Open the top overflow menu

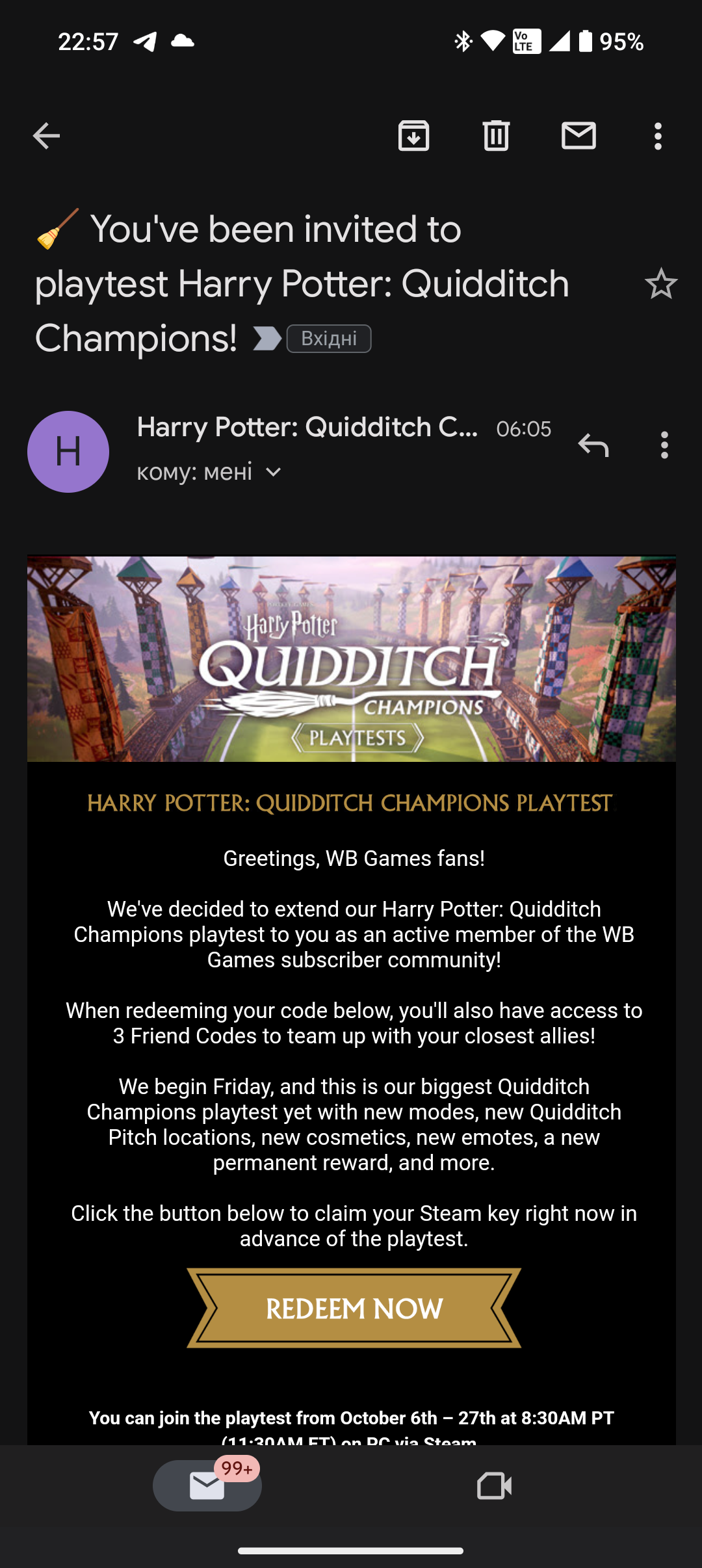pyautogui.click(x=658, y=137)
